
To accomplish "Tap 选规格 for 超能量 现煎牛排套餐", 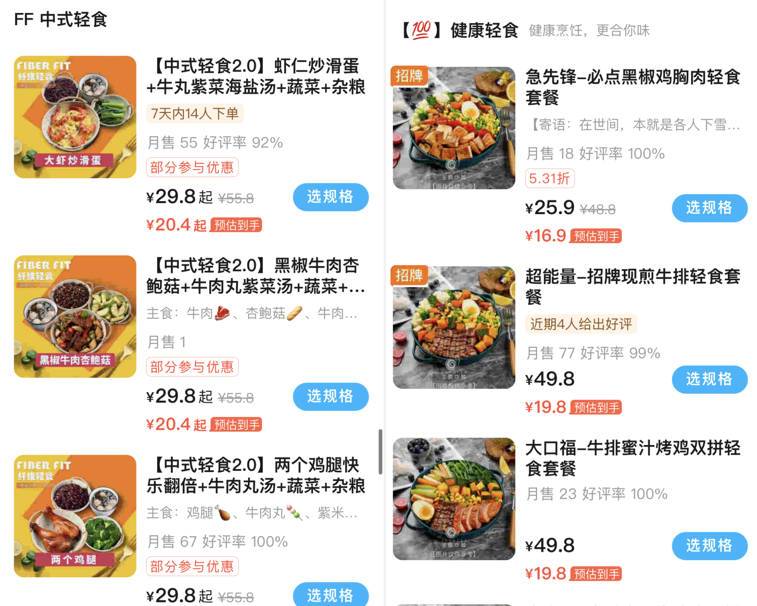I will click(x=709, y=379).
